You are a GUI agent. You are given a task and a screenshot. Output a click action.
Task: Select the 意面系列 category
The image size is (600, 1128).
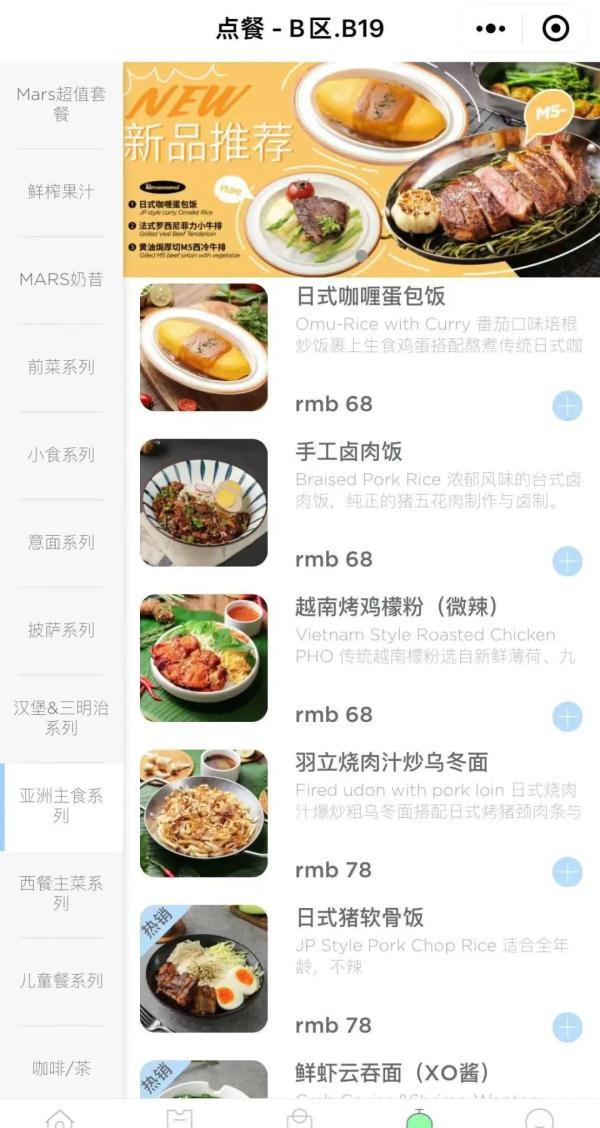pos(61,542)
